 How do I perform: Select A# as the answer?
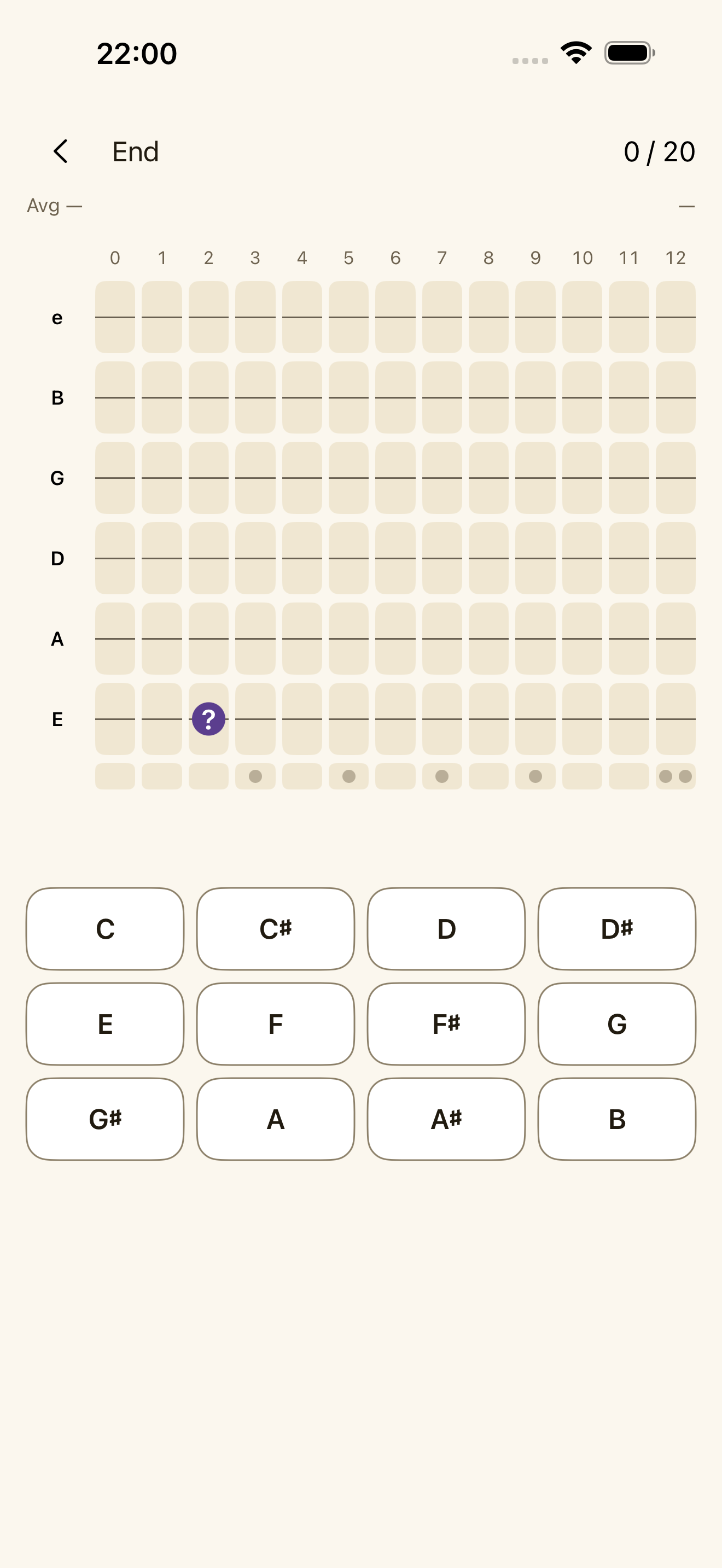pos(446,1119)
